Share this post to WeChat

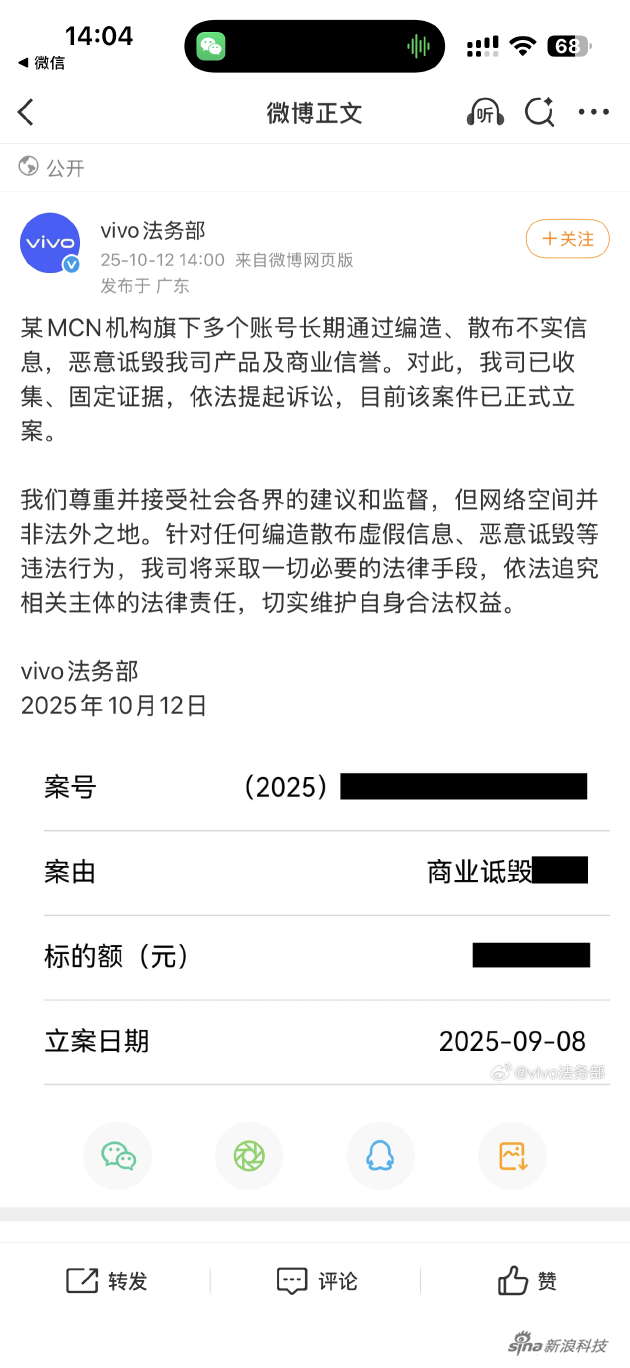(118, 1156)
